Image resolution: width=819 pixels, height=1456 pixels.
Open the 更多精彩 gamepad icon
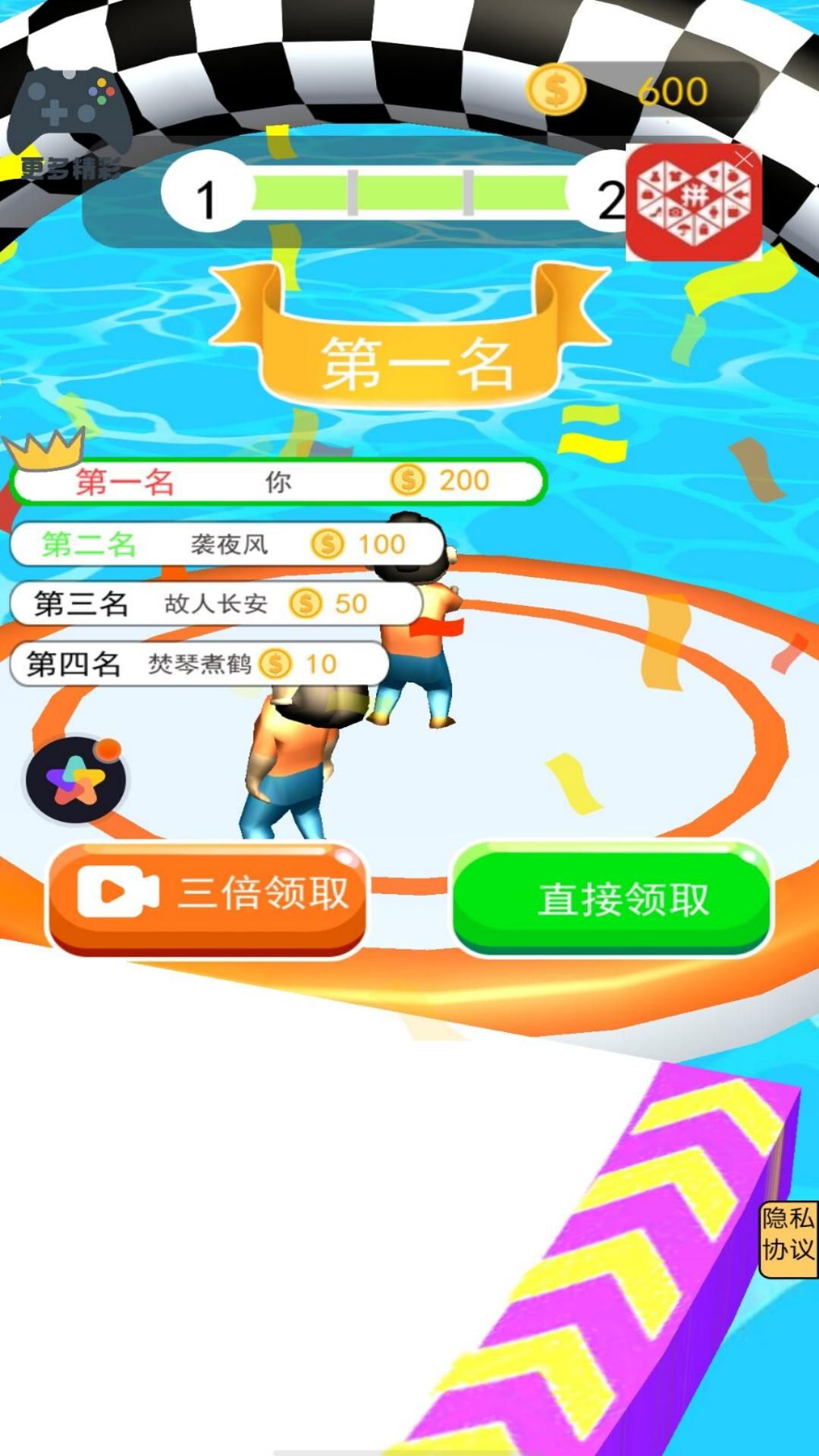tap(70, 122)
